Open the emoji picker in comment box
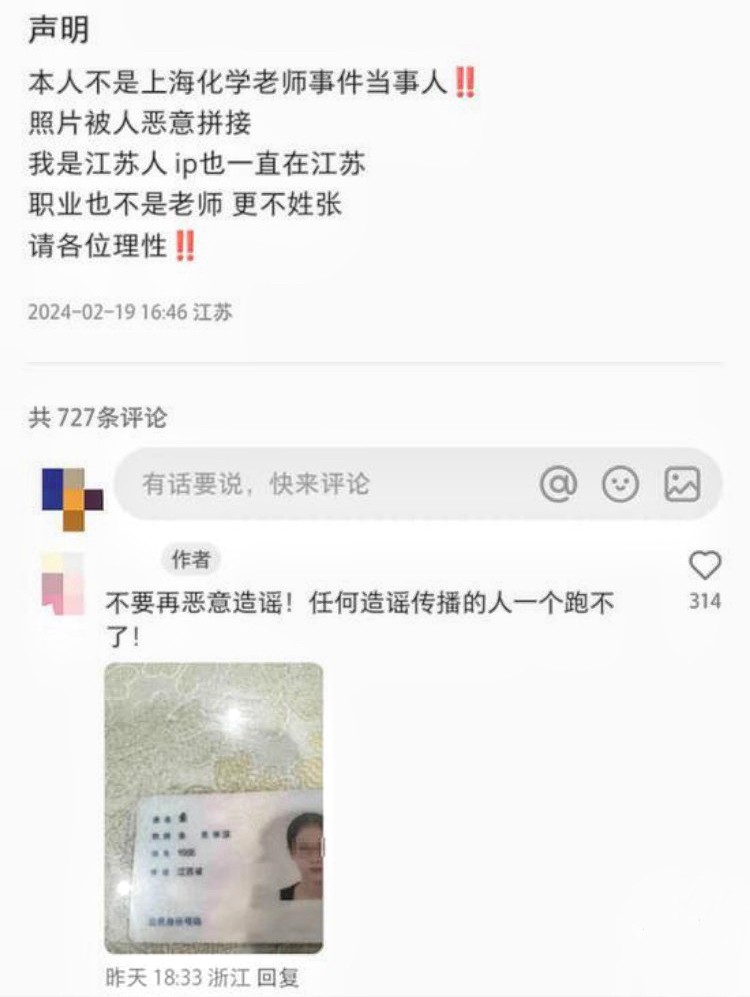The width and height of the screenshot is (750, 997). 620,484
